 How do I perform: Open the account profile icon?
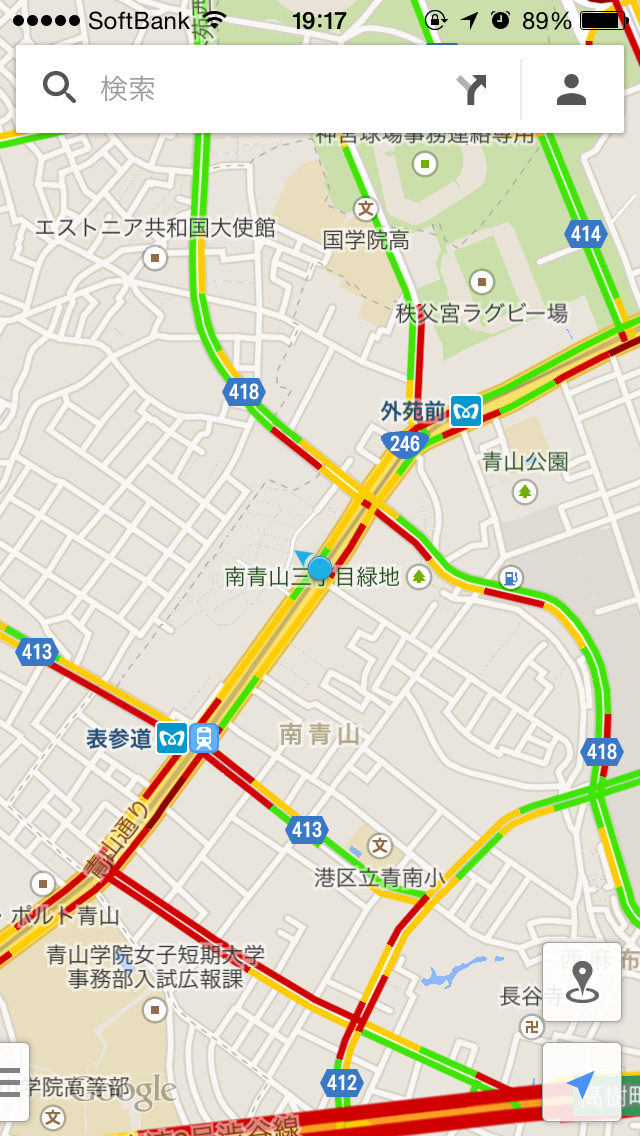571,90
